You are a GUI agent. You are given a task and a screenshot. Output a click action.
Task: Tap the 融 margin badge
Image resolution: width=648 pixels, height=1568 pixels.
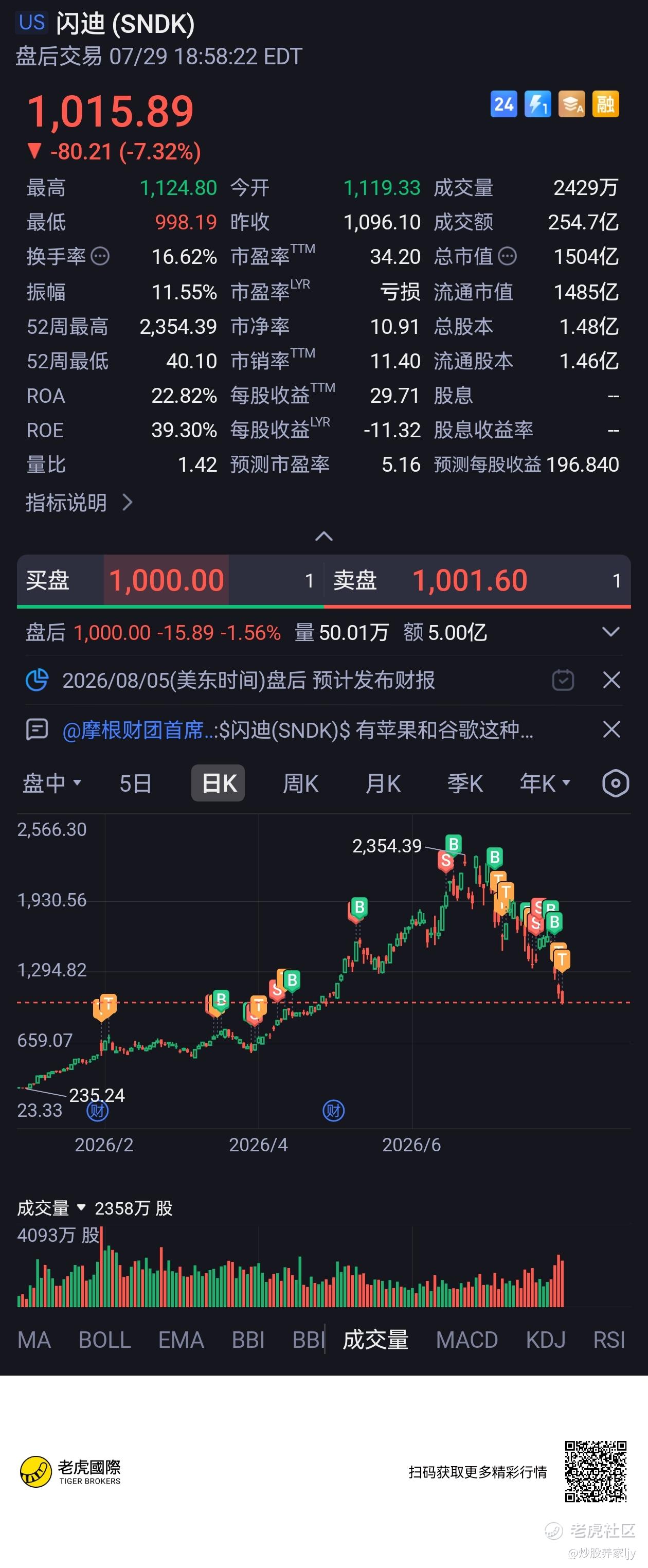(605, 104)
